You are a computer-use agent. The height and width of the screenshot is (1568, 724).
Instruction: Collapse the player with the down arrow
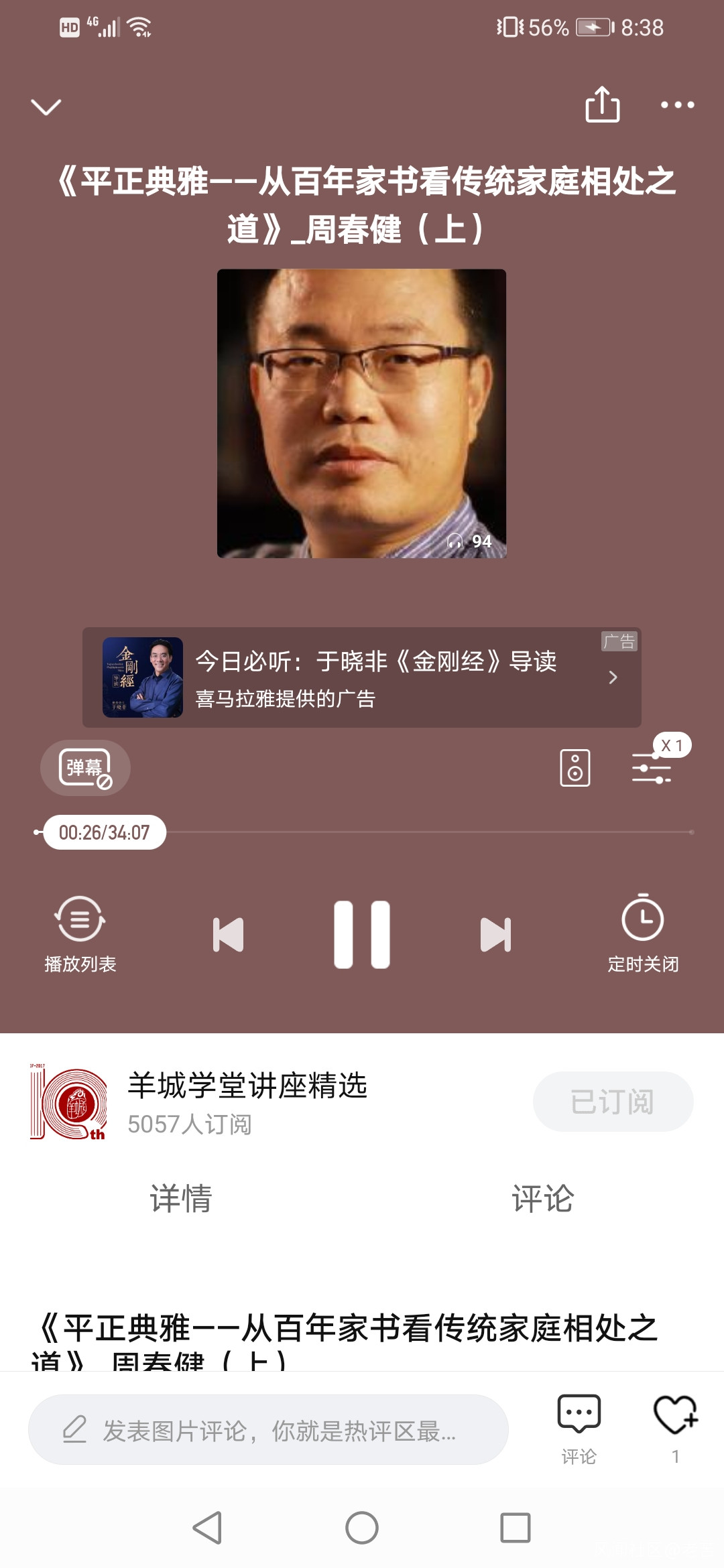(x=46, y=107)
